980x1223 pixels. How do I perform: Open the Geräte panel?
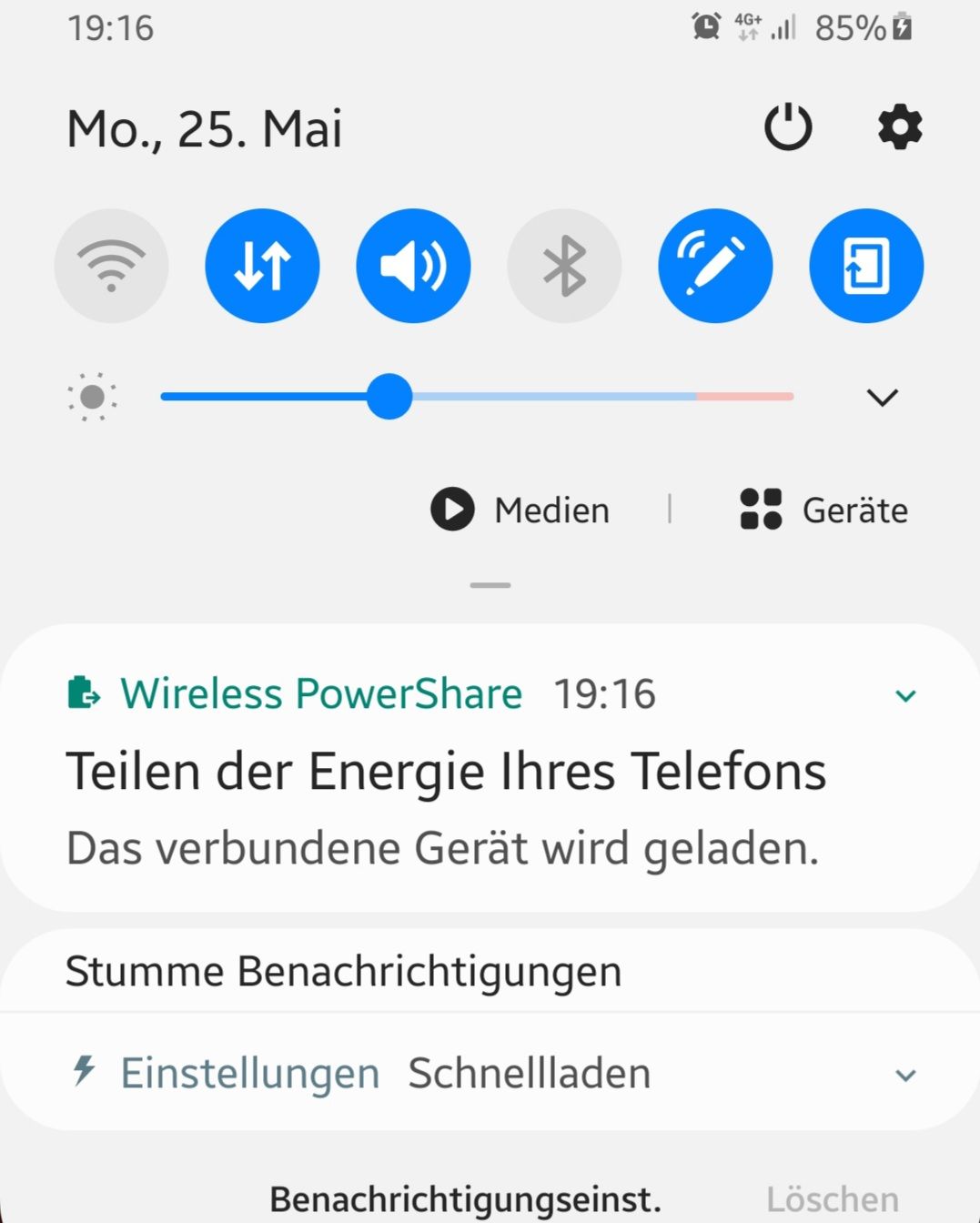824,510
